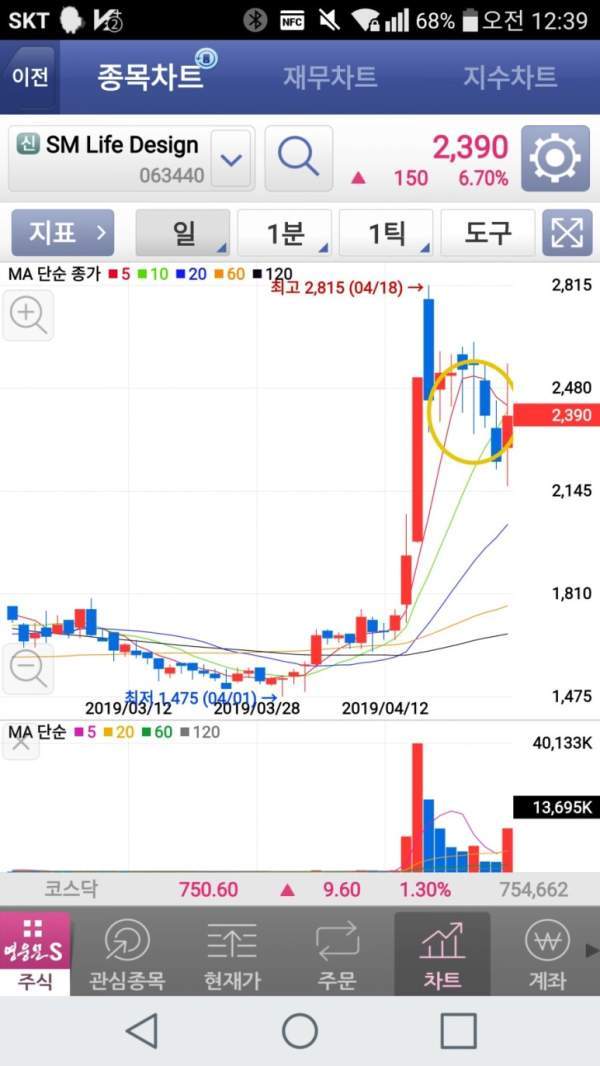Image resolution: width=600 pixels, height=1066 pixels.
Task: Open the stock search magnifier
Action: (298, 158)
